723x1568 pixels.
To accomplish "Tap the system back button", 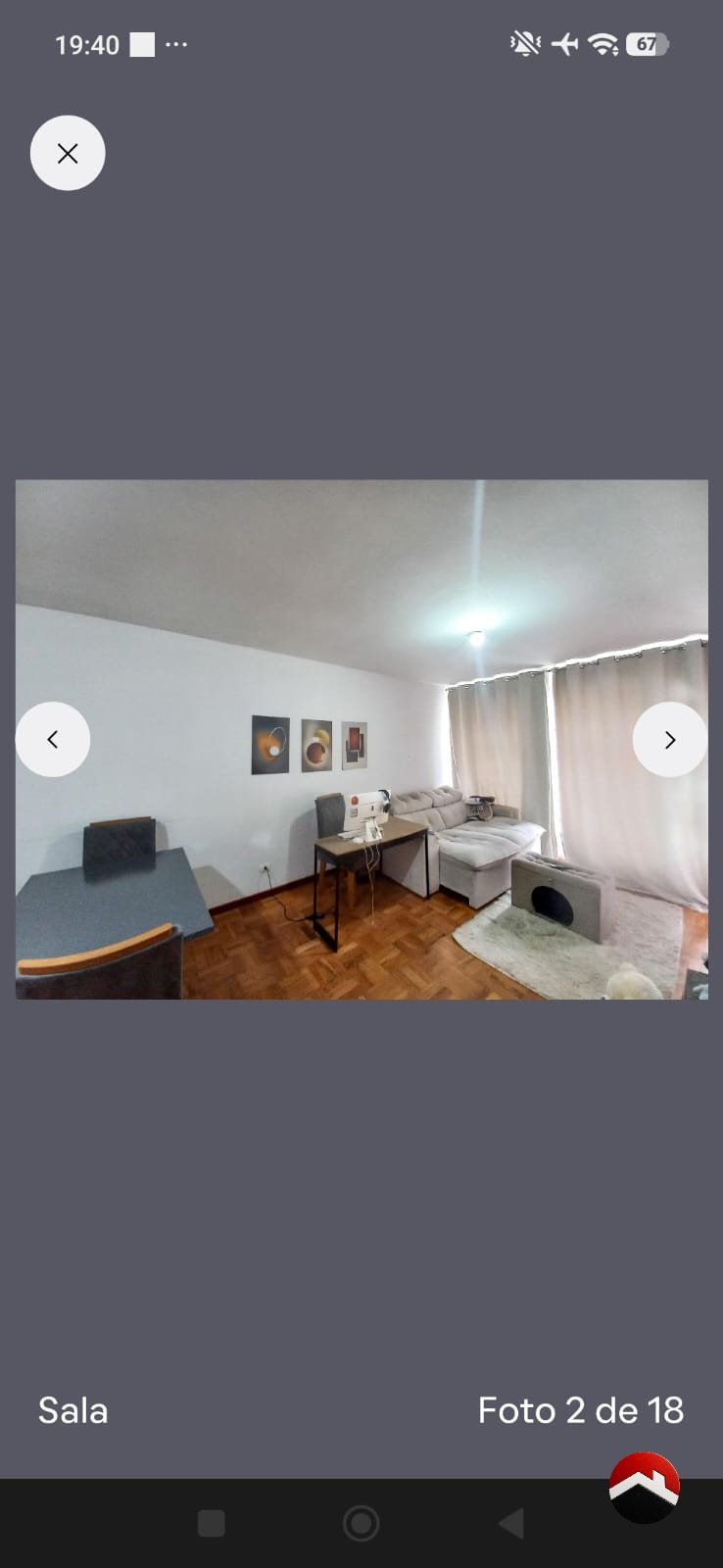I will [511, 1523].
